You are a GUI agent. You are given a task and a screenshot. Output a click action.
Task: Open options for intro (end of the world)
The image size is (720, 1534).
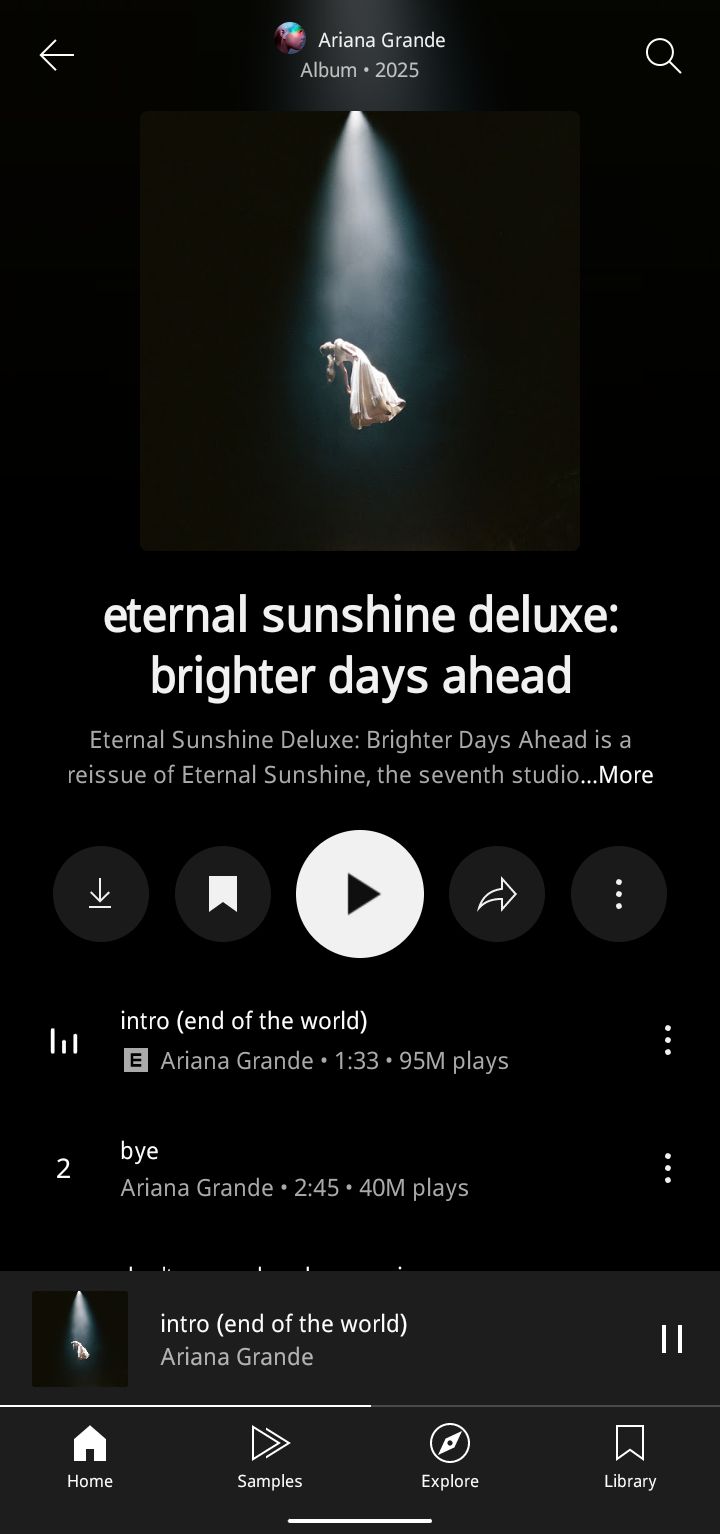pyautogui.click(x=667, y=1040)
